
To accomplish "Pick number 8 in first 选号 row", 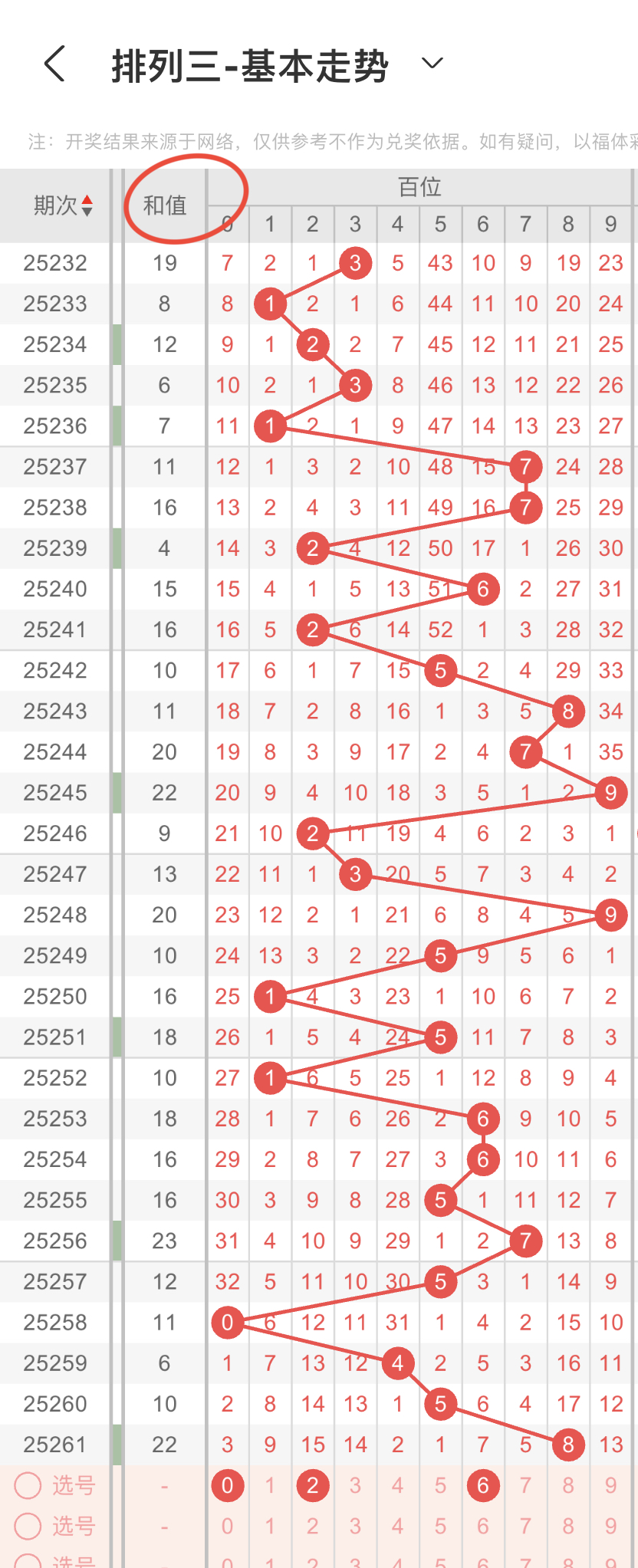I will coord(568,1485).
